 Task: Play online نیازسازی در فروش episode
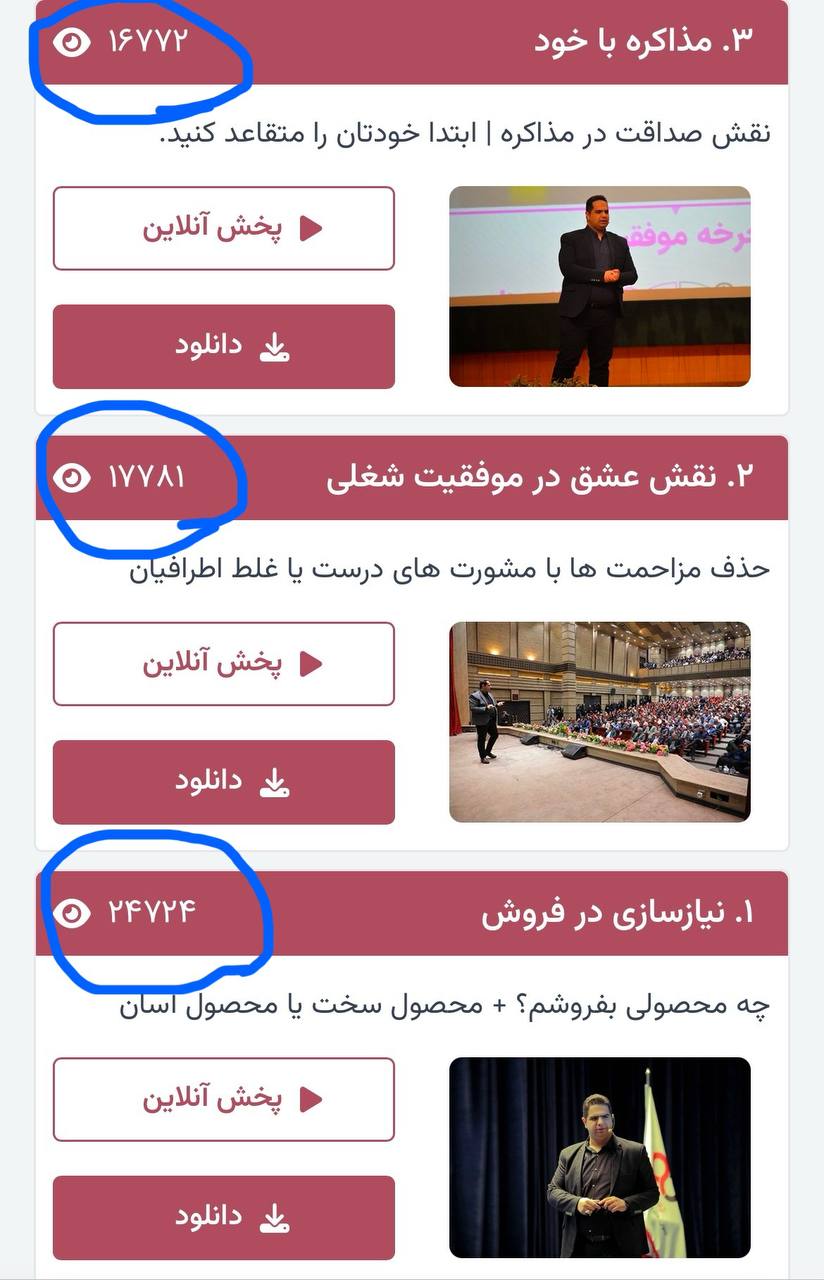224,1099
